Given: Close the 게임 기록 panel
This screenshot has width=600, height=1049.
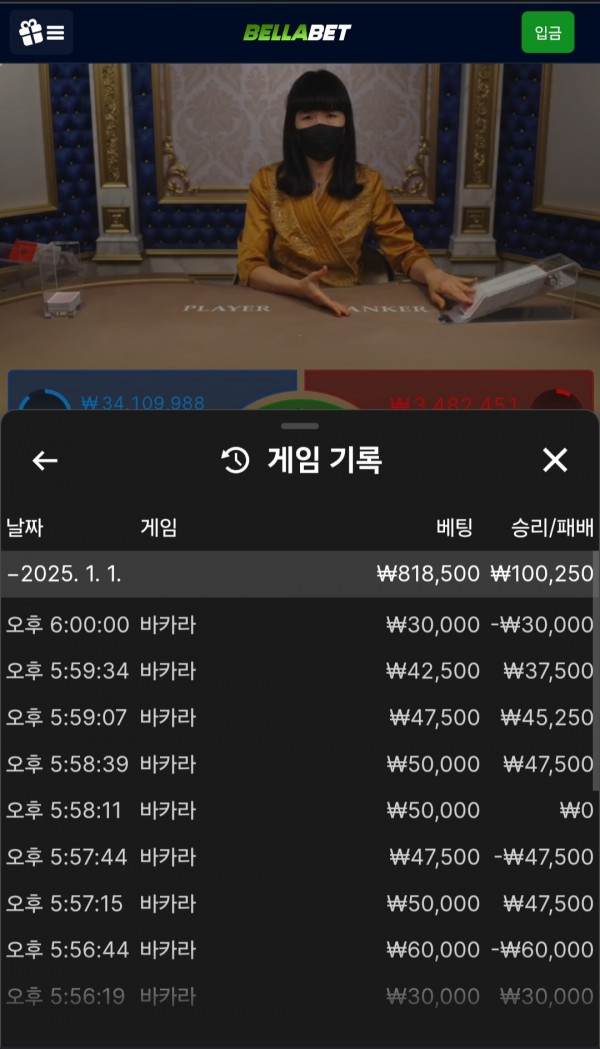Looking at the screenshot, I should [554, 460].
